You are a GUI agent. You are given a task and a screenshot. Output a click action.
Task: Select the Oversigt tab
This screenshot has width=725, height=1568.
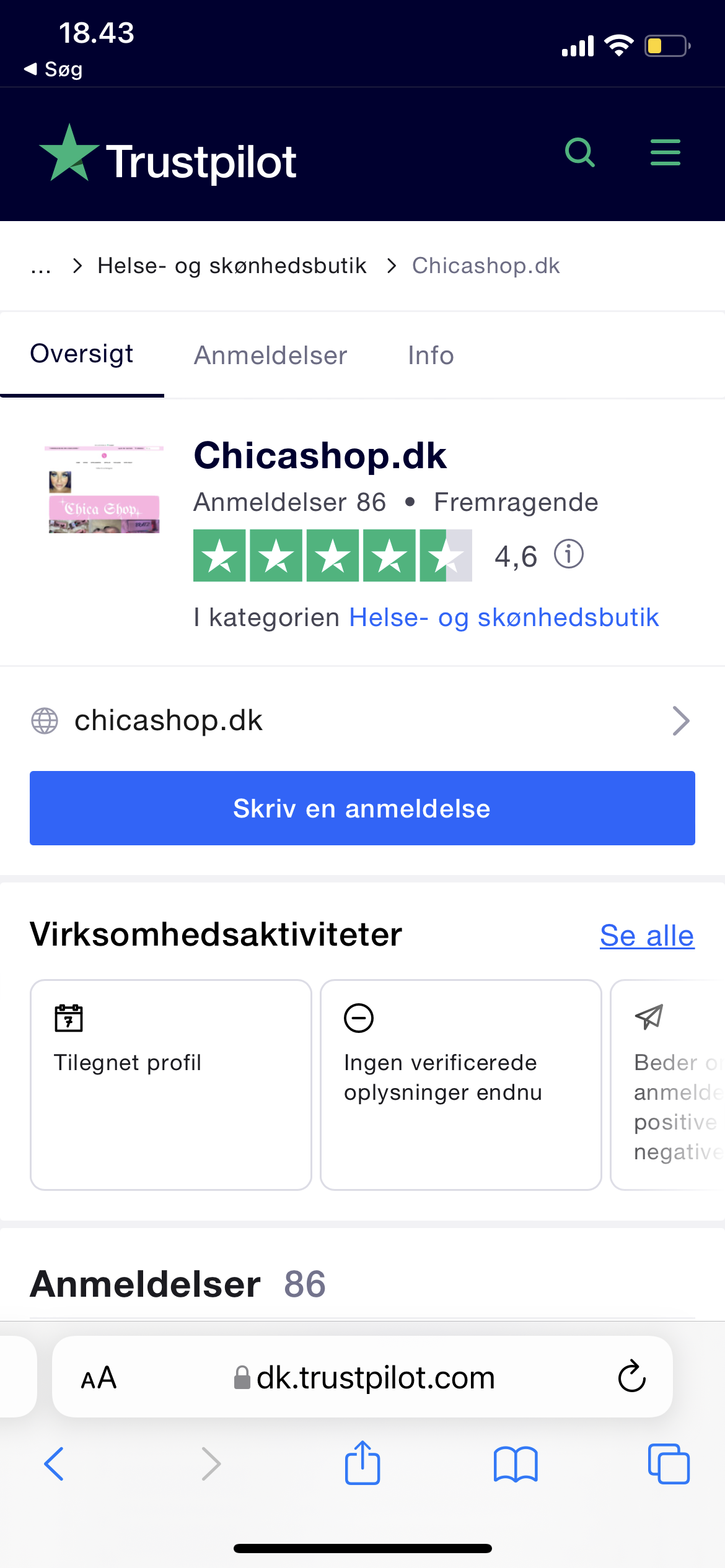(82, 354)
